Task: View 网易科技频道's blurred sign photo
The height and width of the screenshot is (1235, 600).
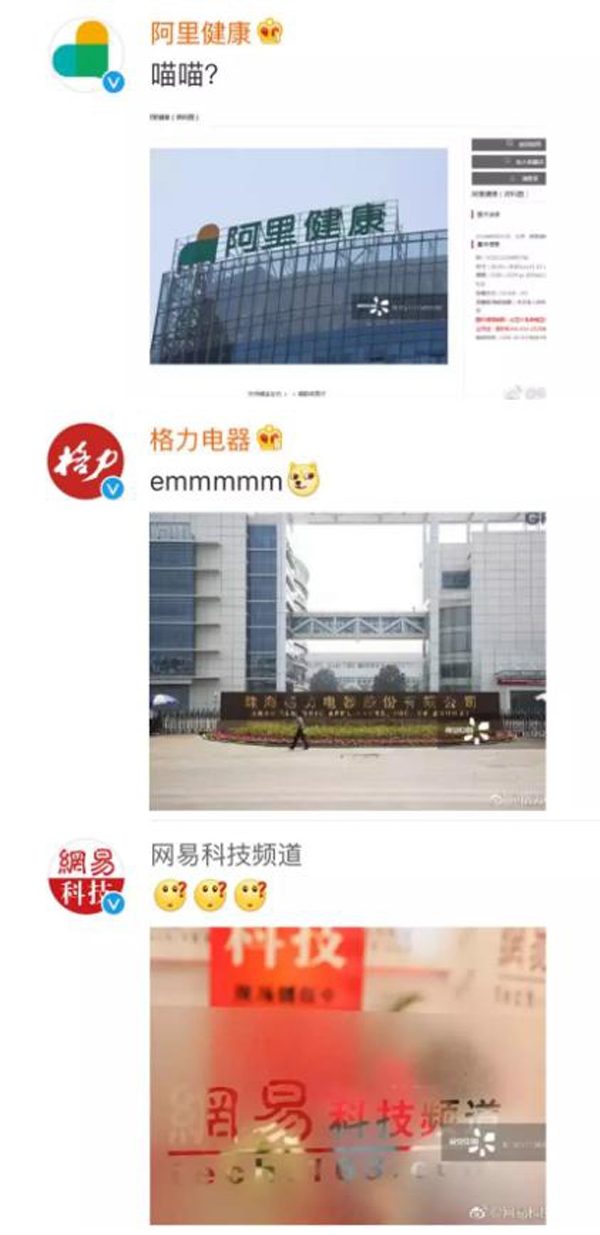Action: point(347,1075)
